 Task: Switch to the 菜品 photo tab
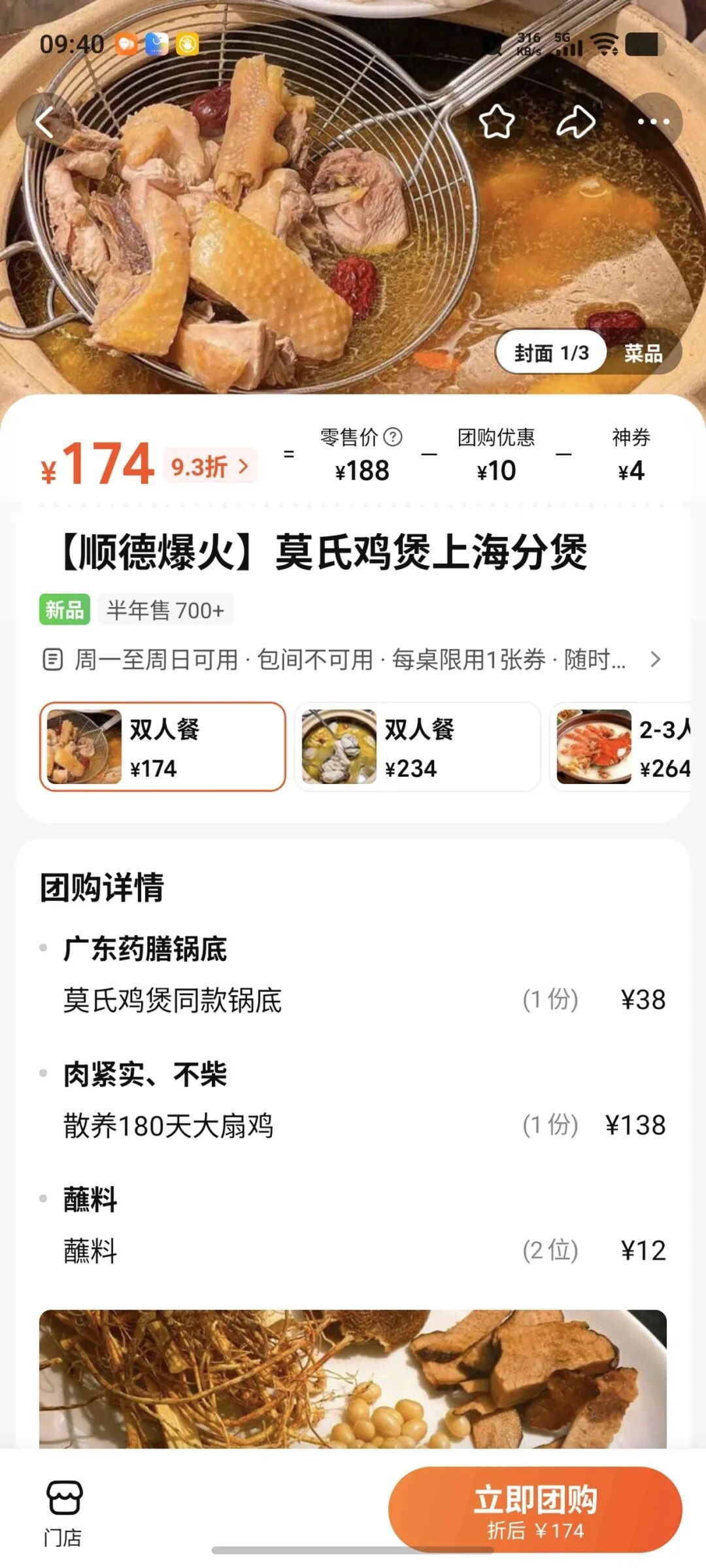tap(643, 353)
